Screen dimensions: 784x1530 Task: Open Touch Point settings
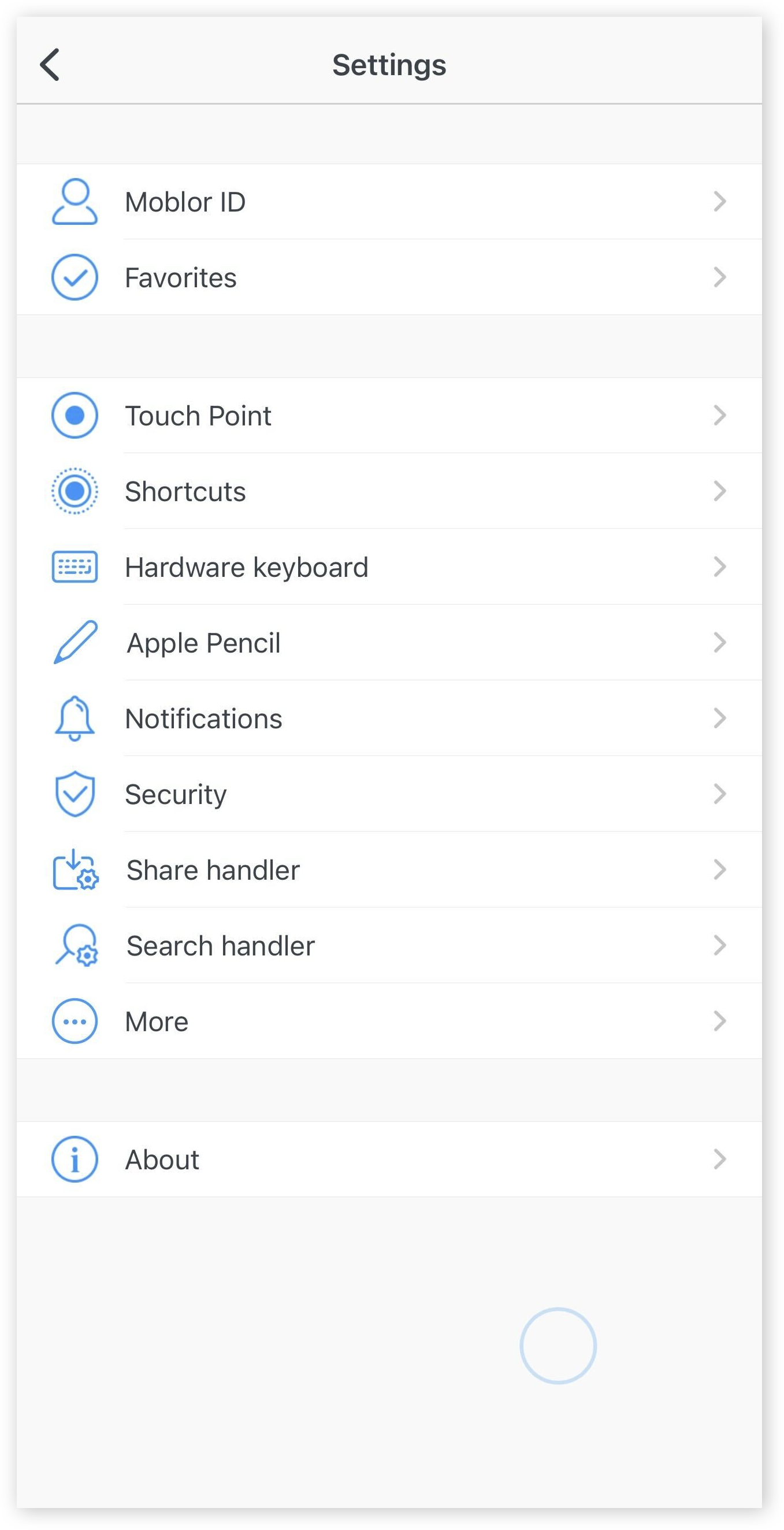389,416
